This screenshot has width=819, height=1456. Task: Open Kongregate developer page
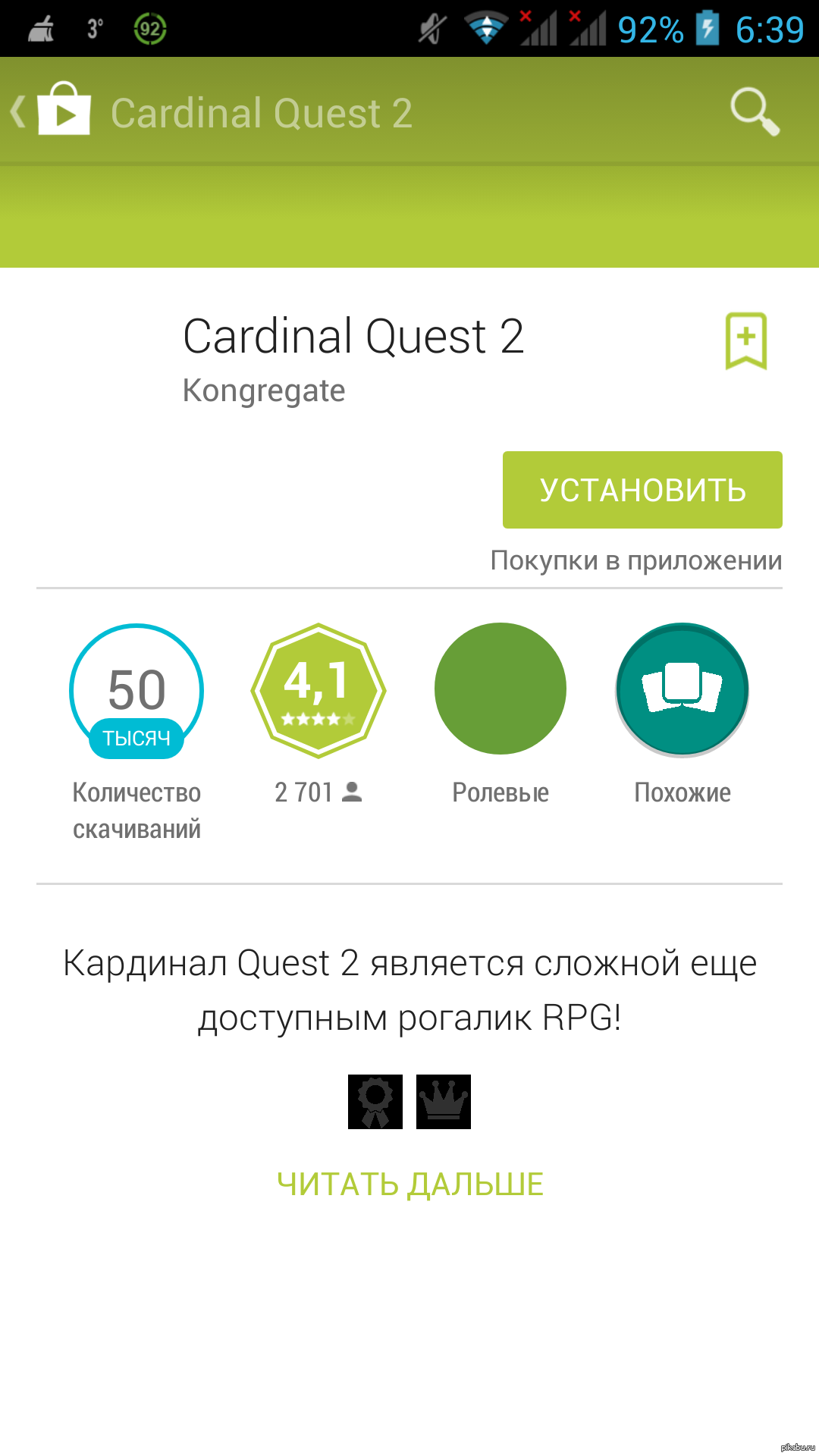tap(264, 391)
